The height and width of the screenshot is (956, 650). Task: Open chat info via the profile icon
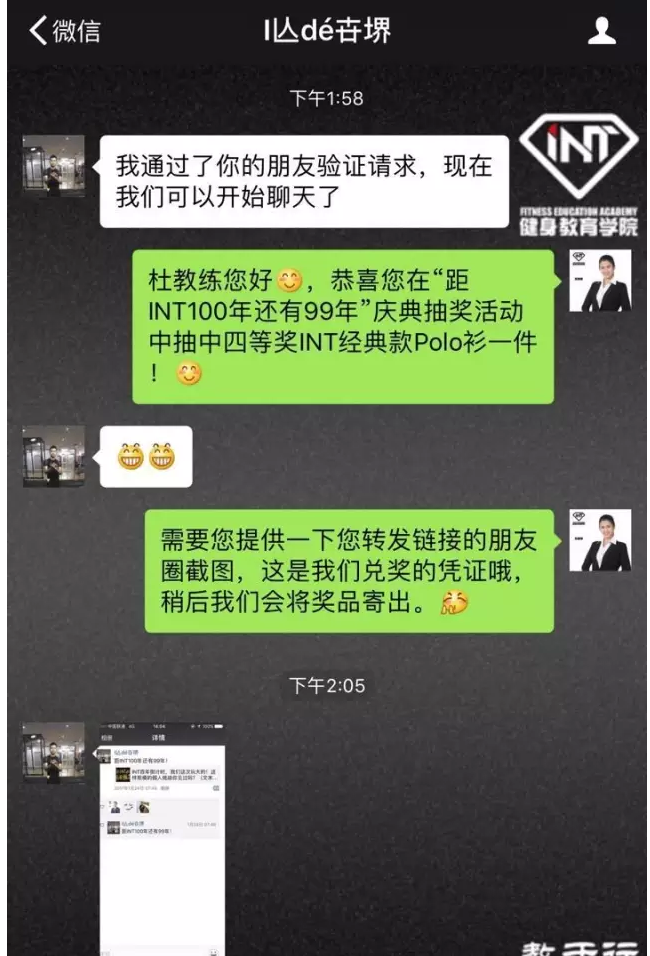coord(601,32)
